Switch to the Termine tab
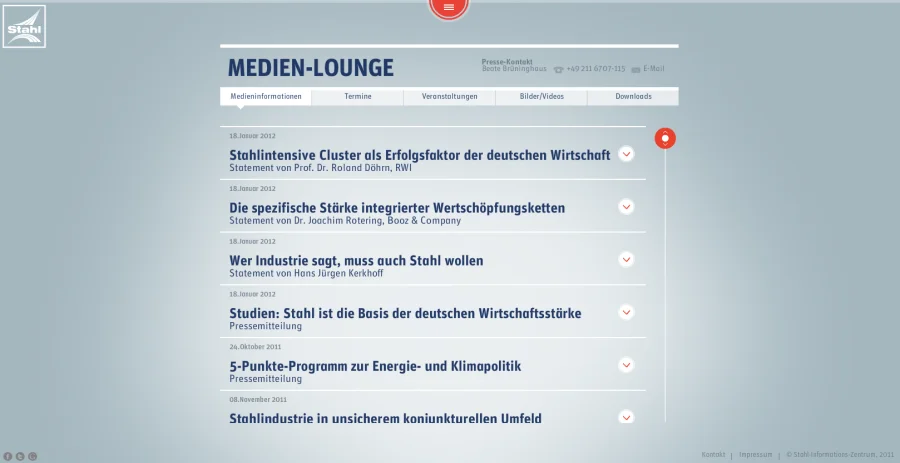900x463 pixels. click(358, 97)
